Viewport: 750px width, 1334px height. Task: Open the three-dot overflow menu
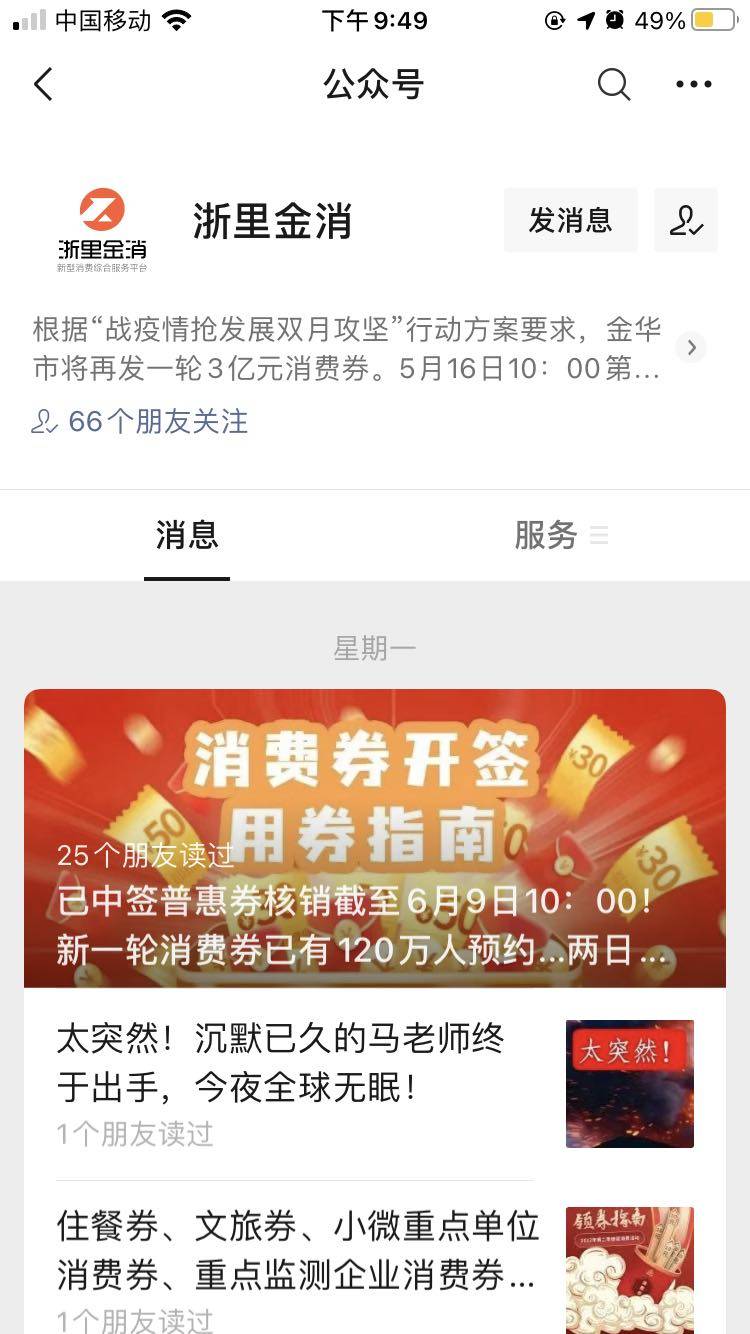[693, 85]
